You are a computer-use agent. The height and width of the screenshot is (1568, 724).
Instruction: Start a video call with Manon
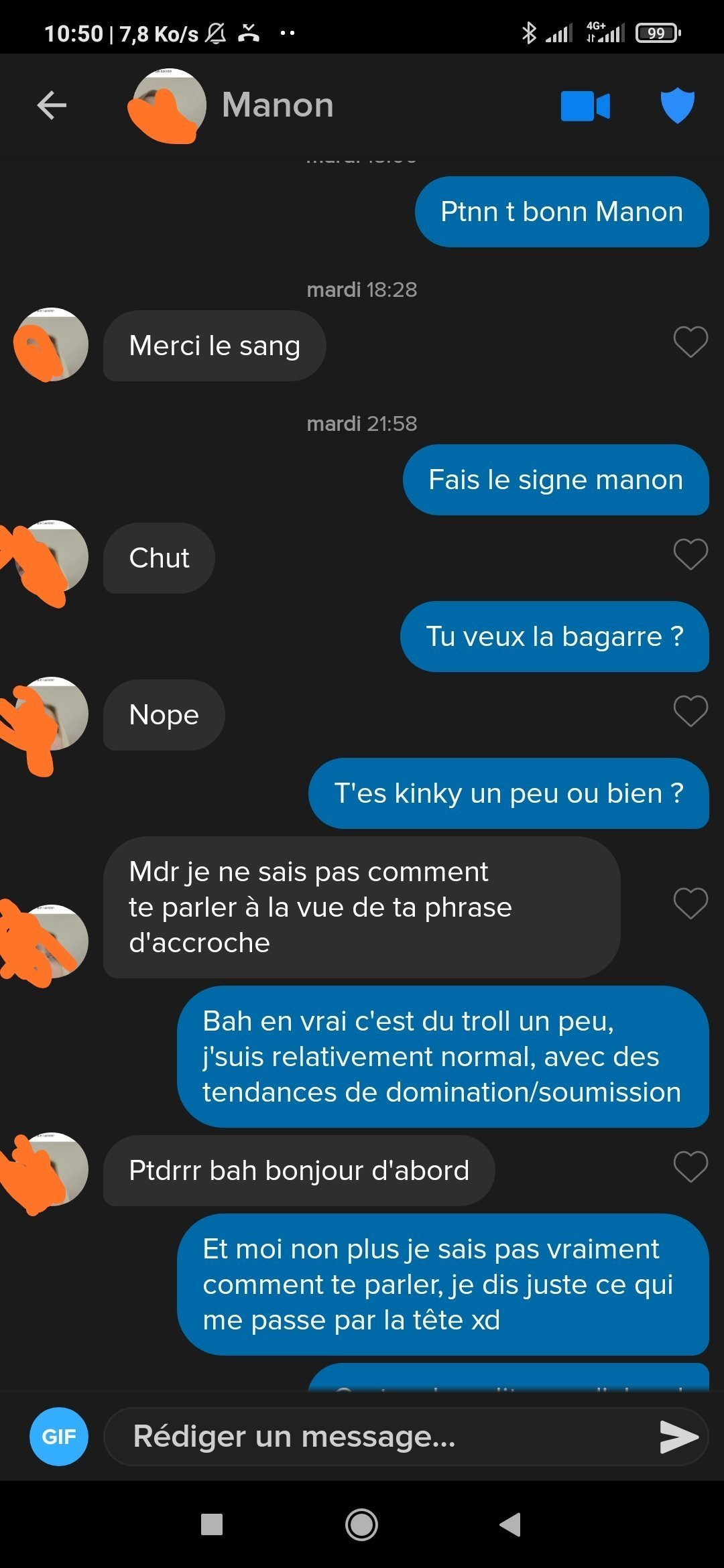(x=585, y=106)
